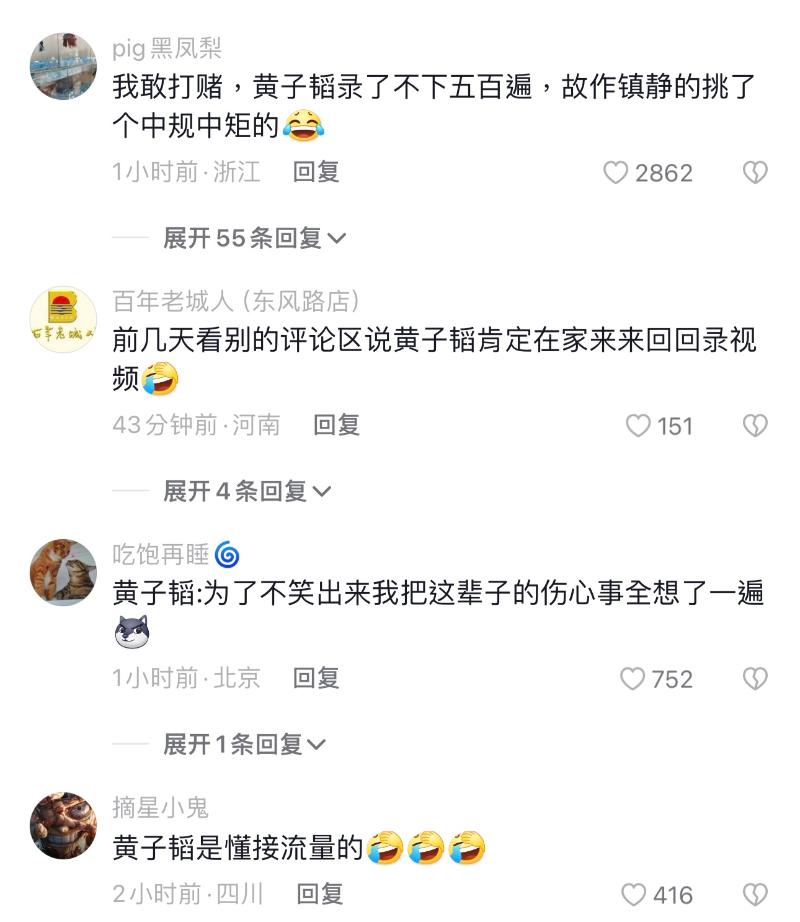The height and width of the screenshot is (922, 800).
Task: Like 吃饱再睡's comment
Action: tap(632, 679)
